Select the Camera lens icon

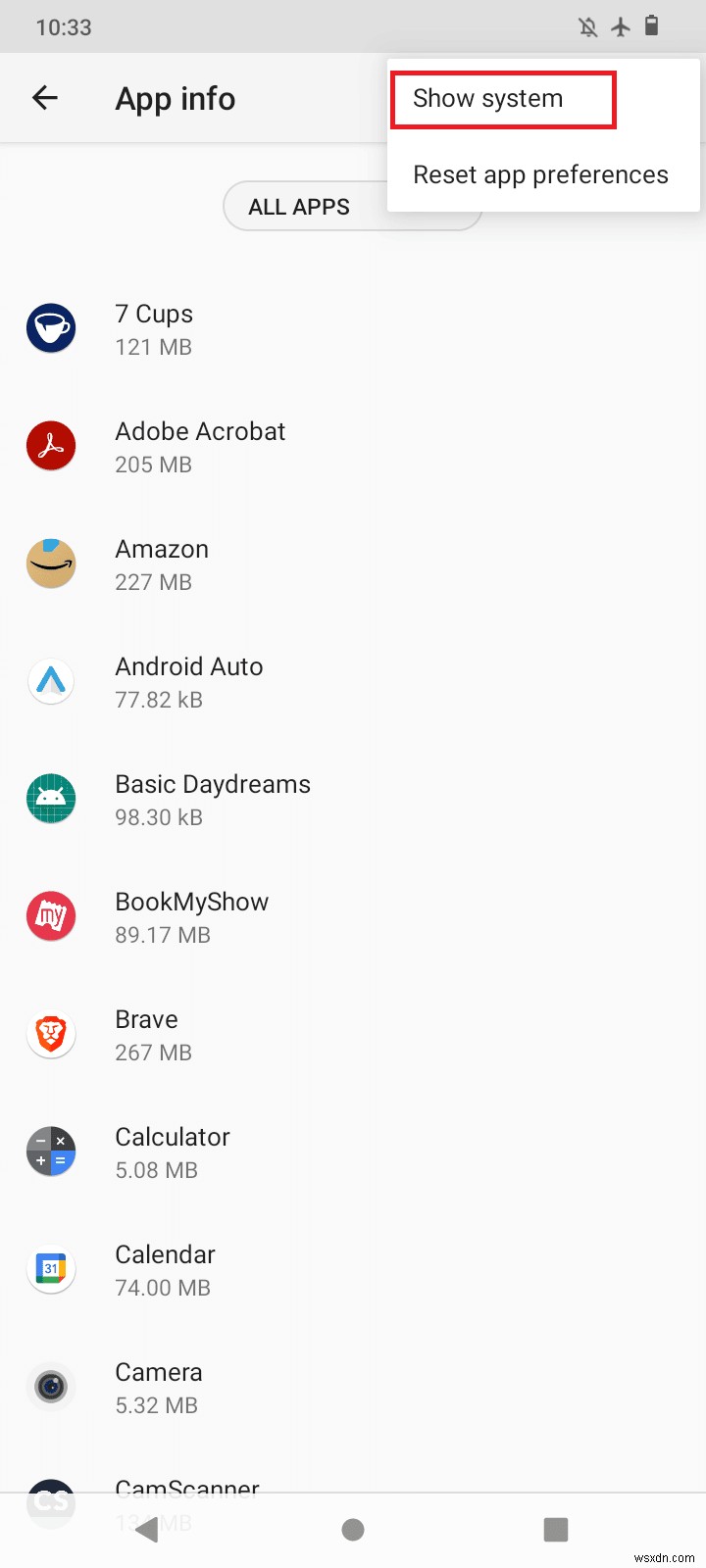coord(51,1386)
